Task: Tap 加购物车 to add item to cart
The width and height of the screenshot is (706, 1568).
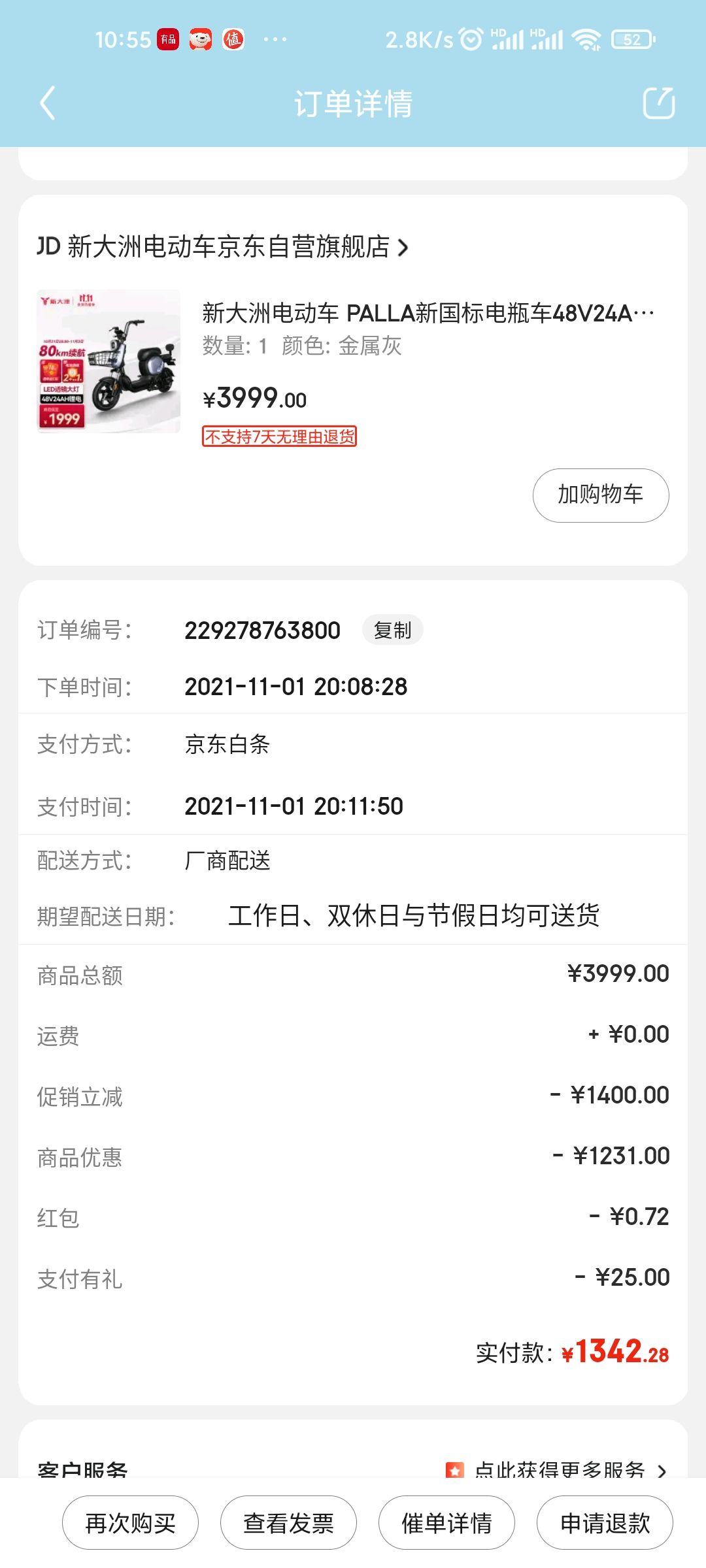Action: pos(601,495)
